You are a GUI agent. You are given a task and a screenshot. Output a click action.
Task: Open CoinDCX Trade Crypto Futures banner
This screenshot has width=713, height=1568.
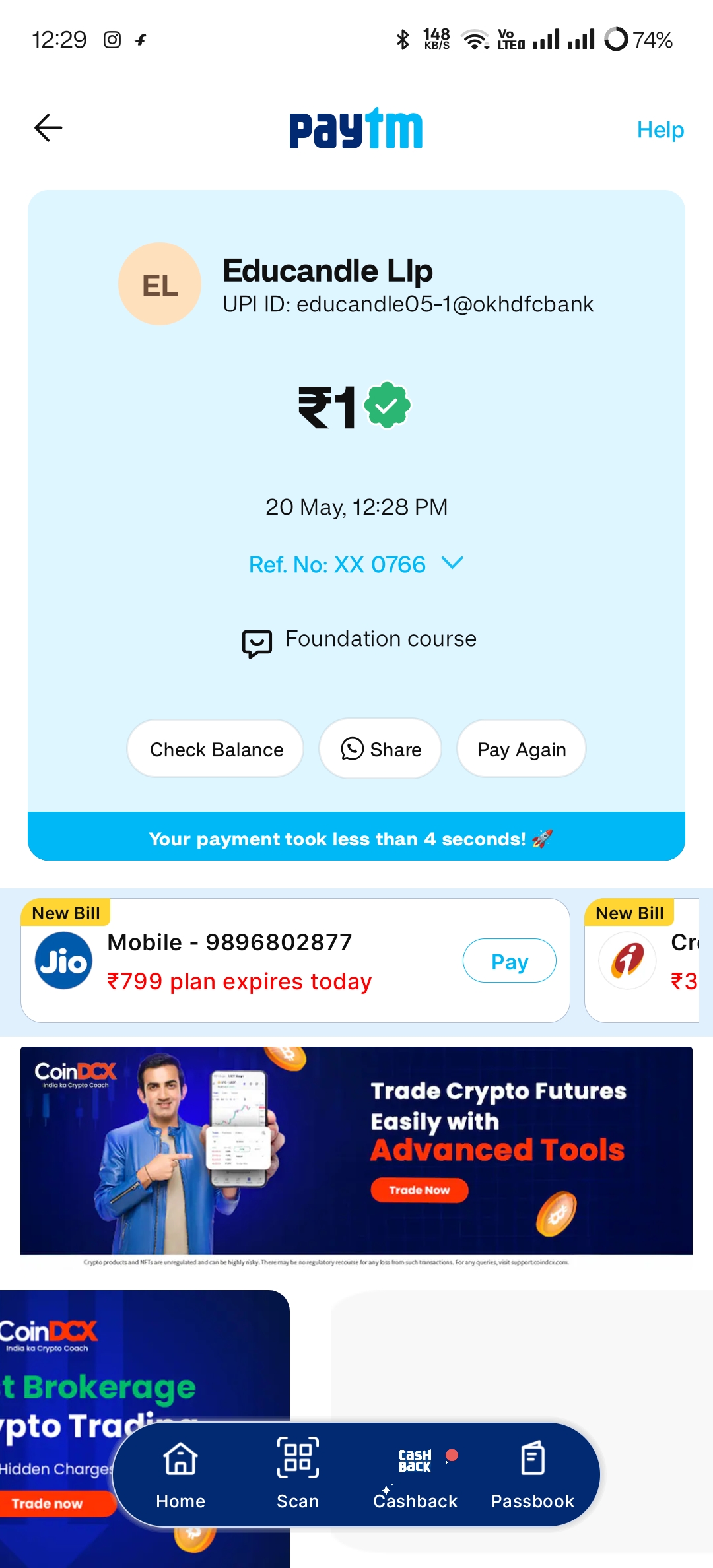click(x=356, y=1151)
